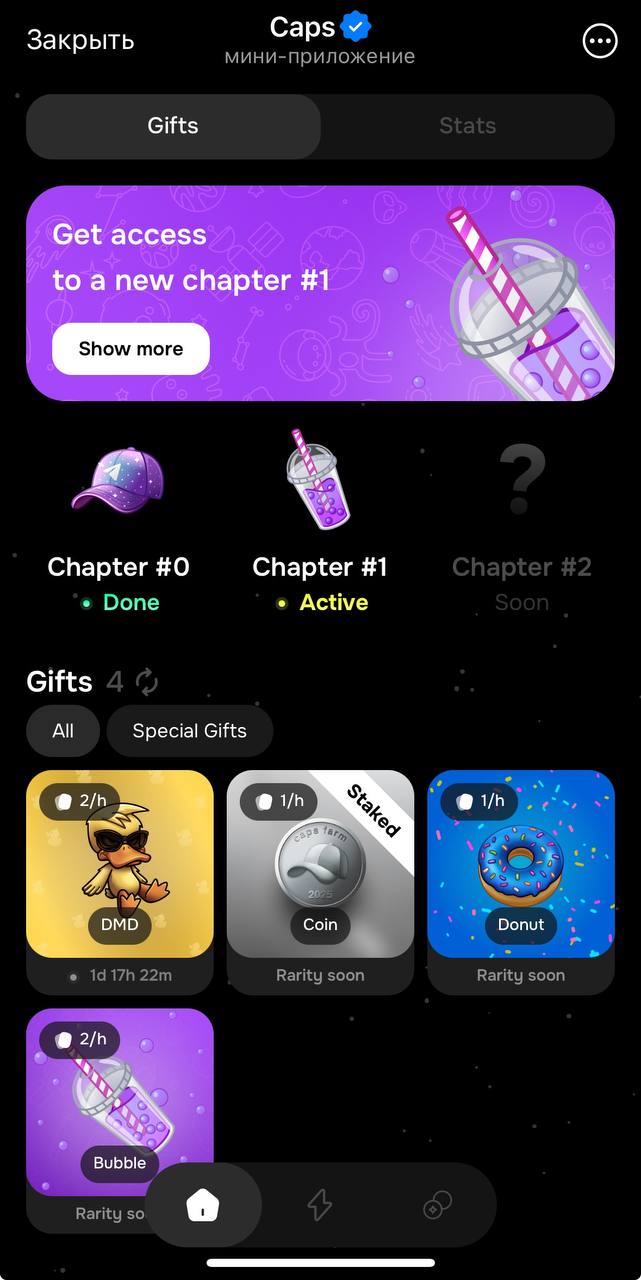
Task: Switch to the Stats tab
Action: coord(467,126)
